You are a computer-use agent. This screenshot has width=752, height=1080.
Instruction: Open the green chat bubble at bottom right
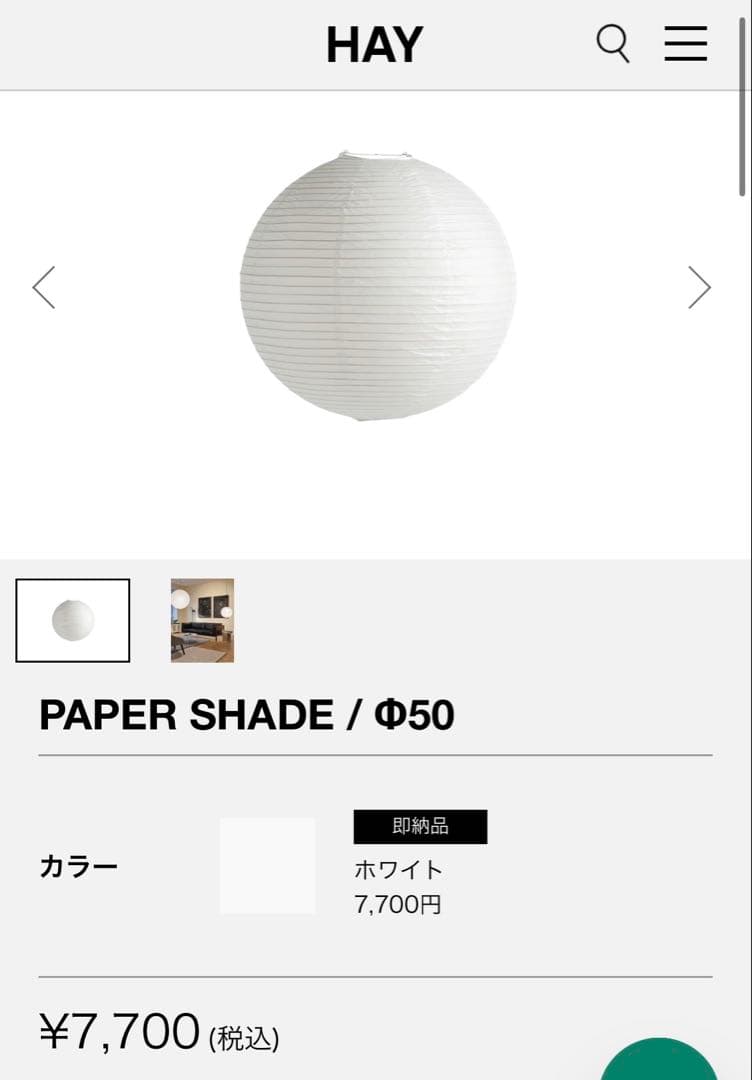660,1060
